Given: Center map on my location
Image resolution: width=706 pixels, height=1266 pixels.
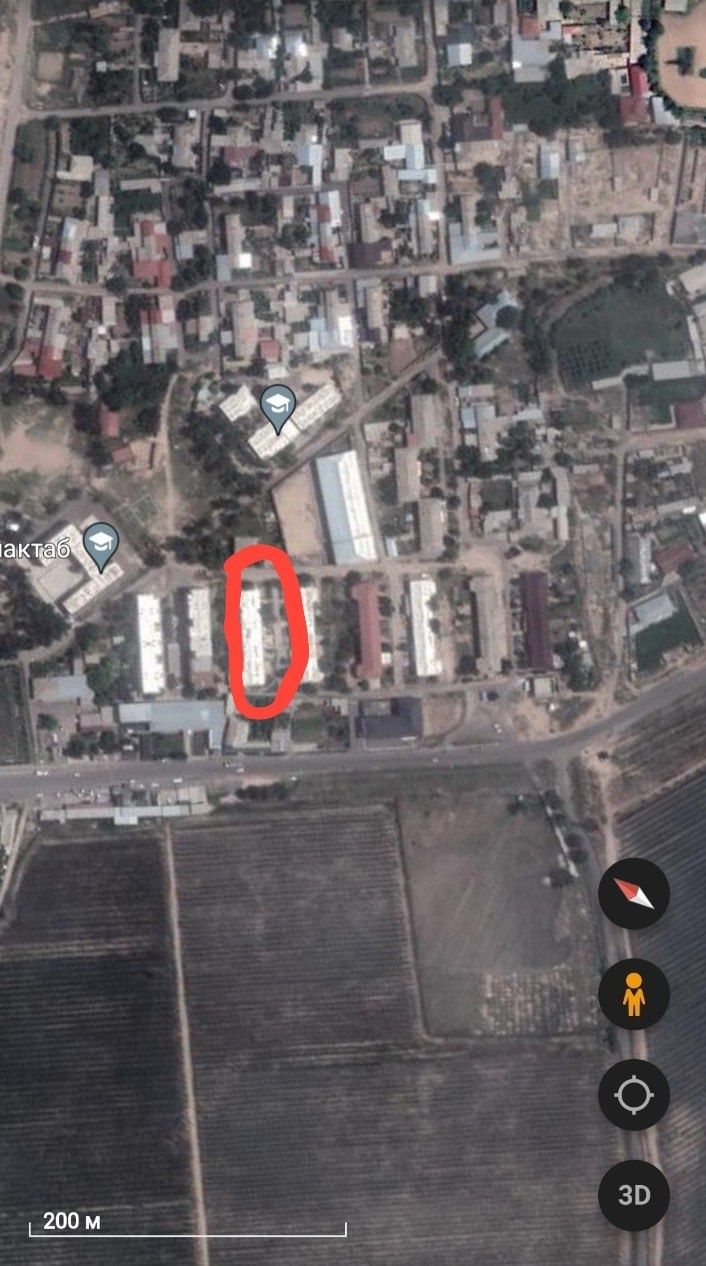Looking at the screenshot, I should pos(634,1095).
